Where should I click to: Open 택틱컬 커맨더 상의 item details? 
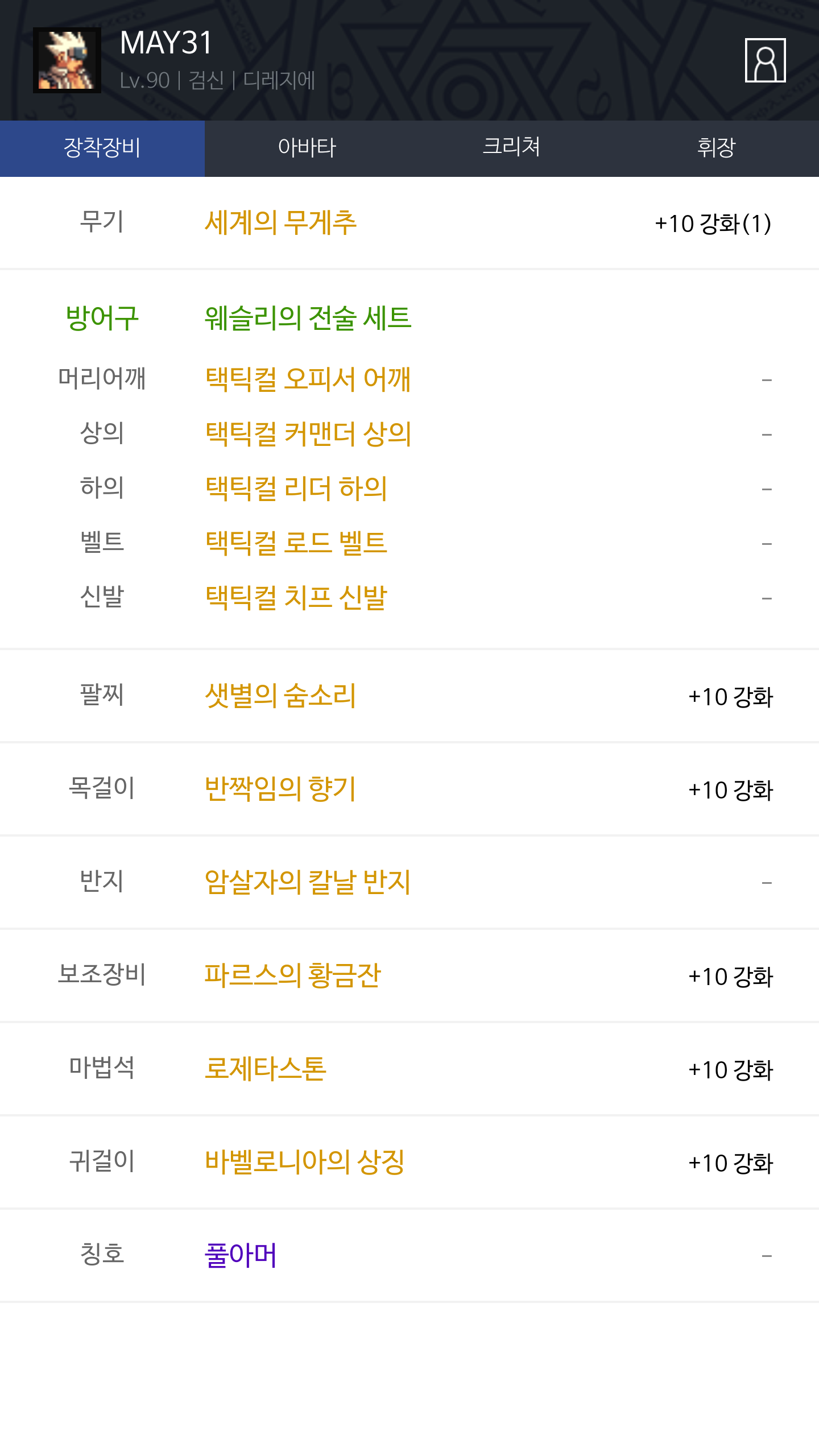coord(308,433)
